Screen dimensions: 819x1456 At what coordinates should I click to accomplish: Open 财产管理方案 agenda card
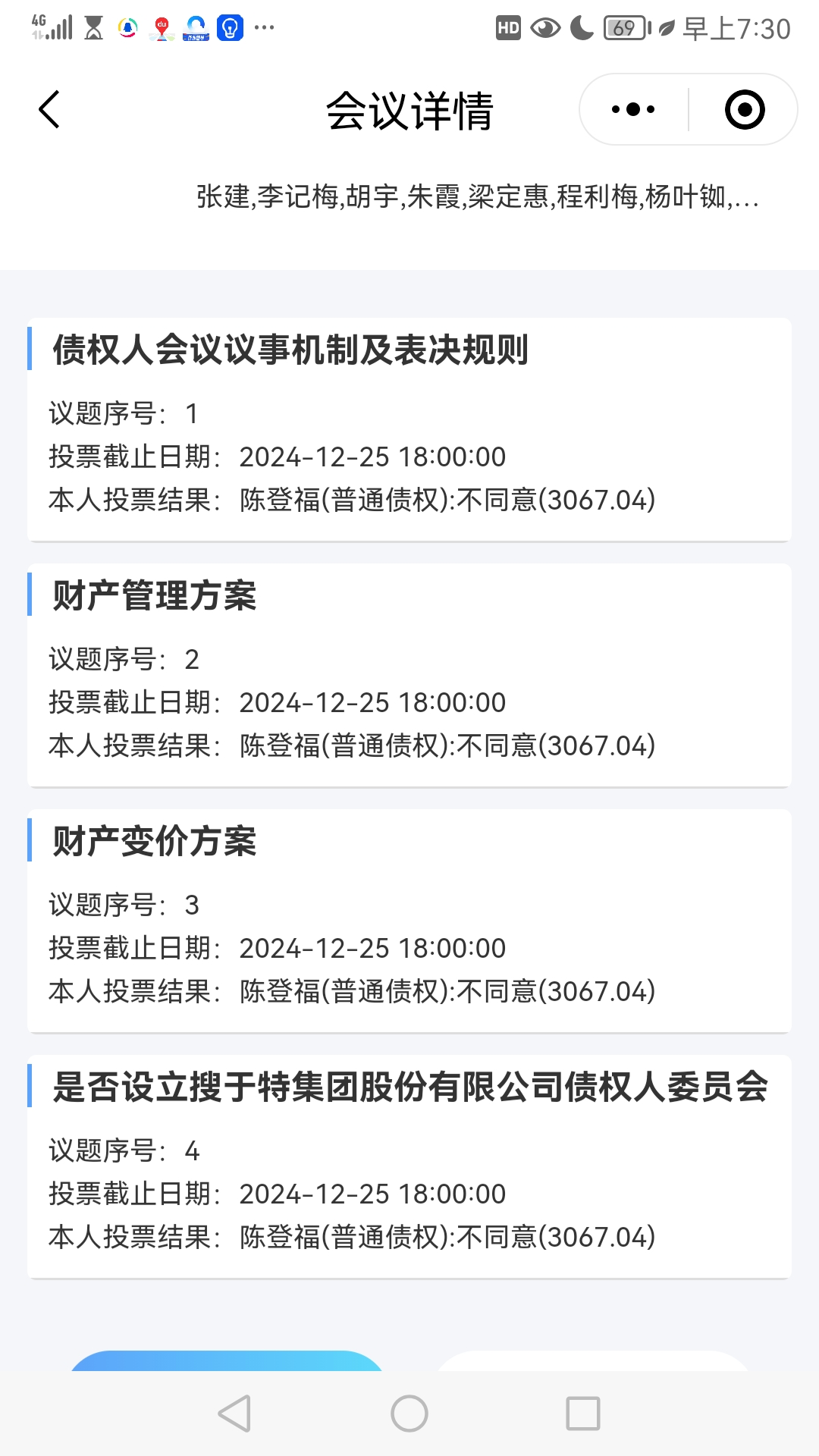tap(409, 675)
